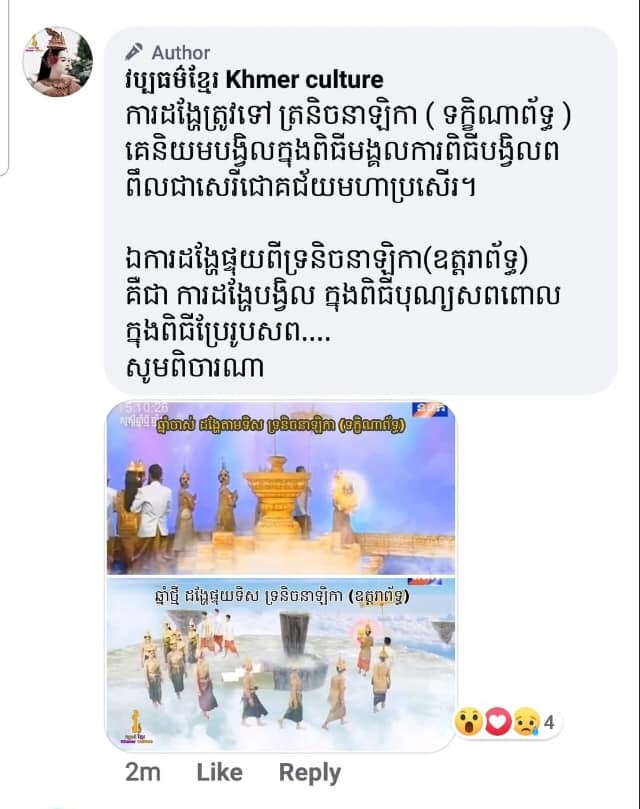The width and height of the screenshot is (640, 809).
Task: Like this comment
Action: (x=219, y=772)
